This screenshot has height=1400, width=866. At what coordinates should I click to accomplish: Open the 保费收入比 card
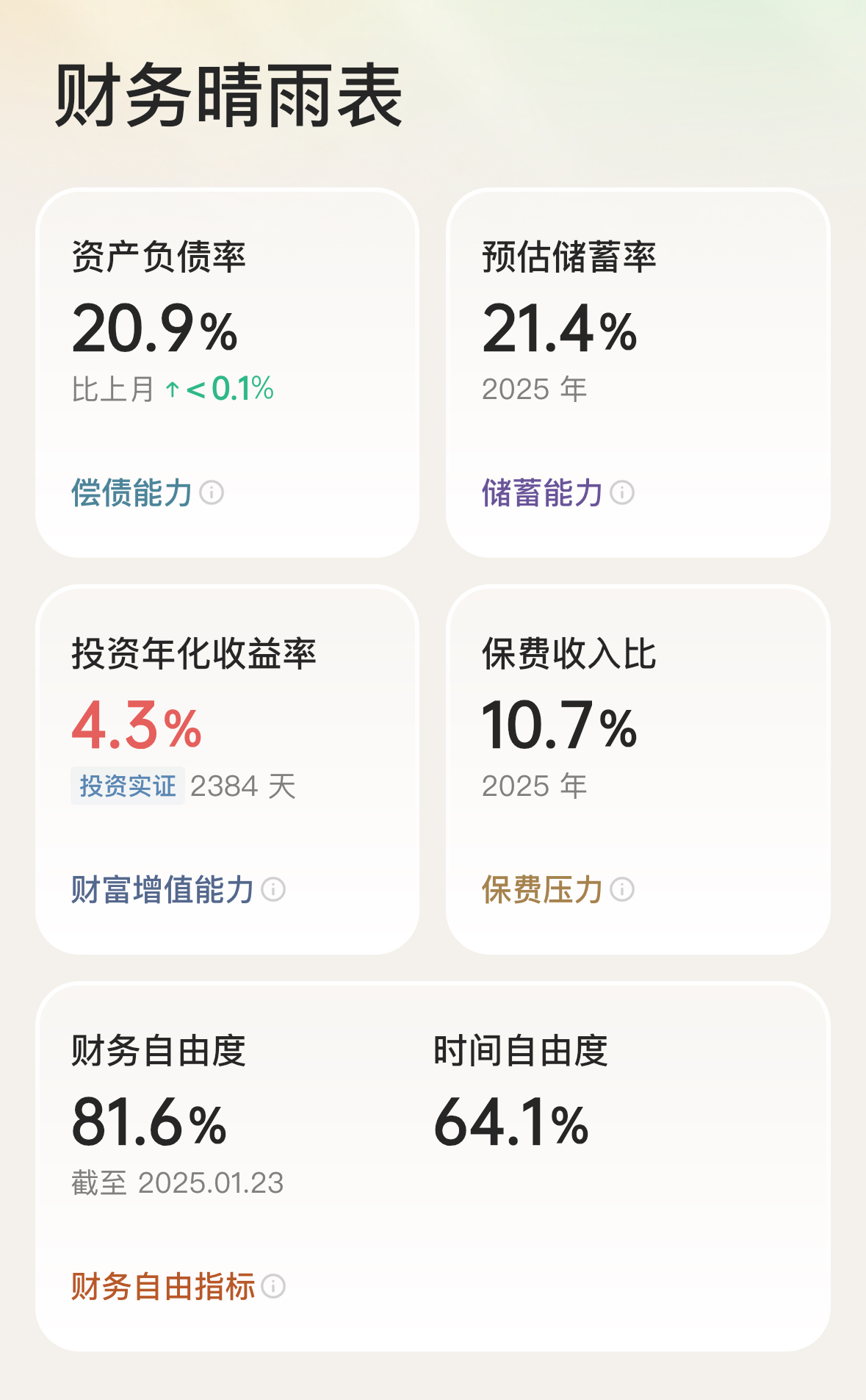(x=638, y=769)
